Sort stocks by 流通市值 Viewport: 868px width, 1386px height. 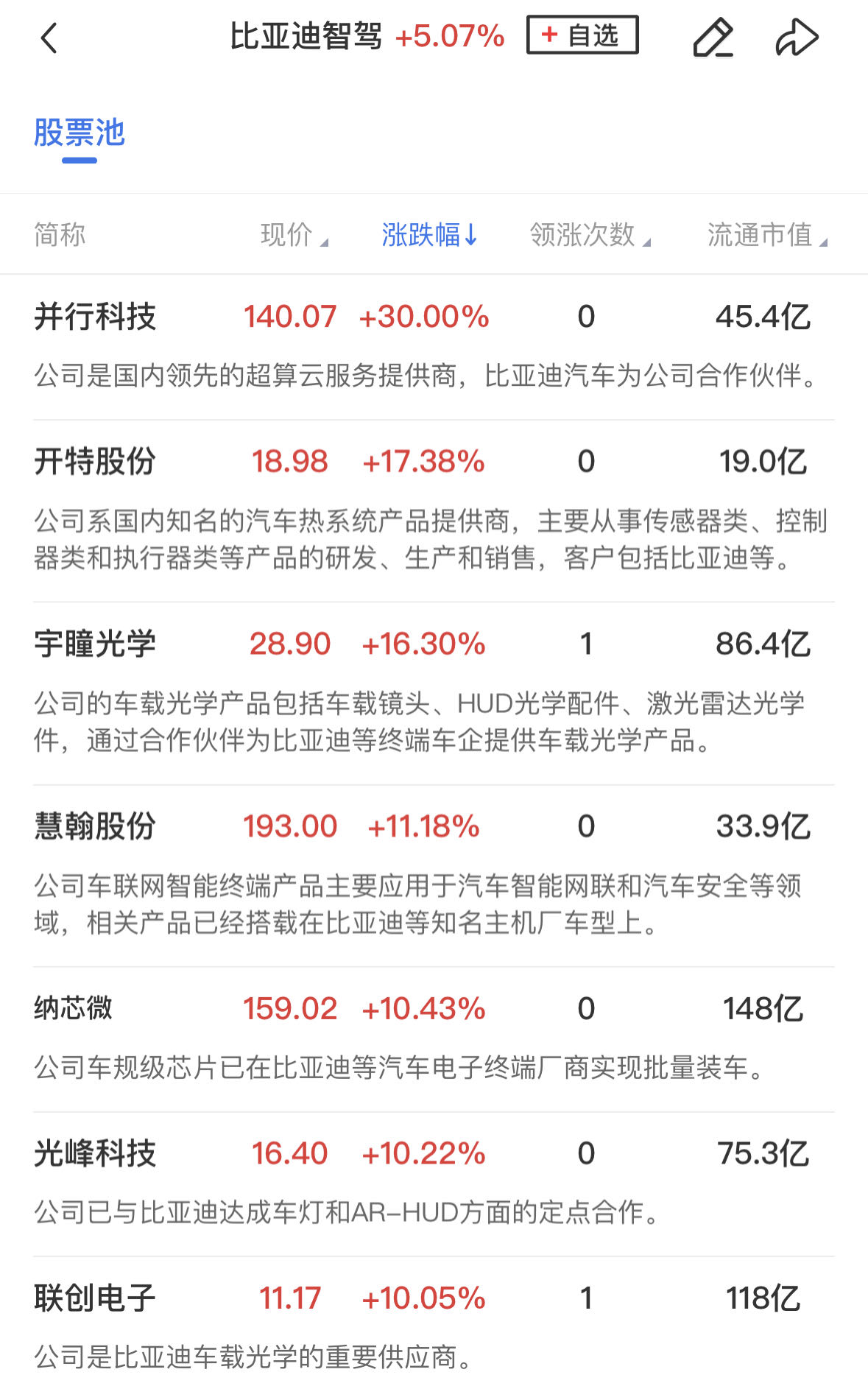(766, 235)
